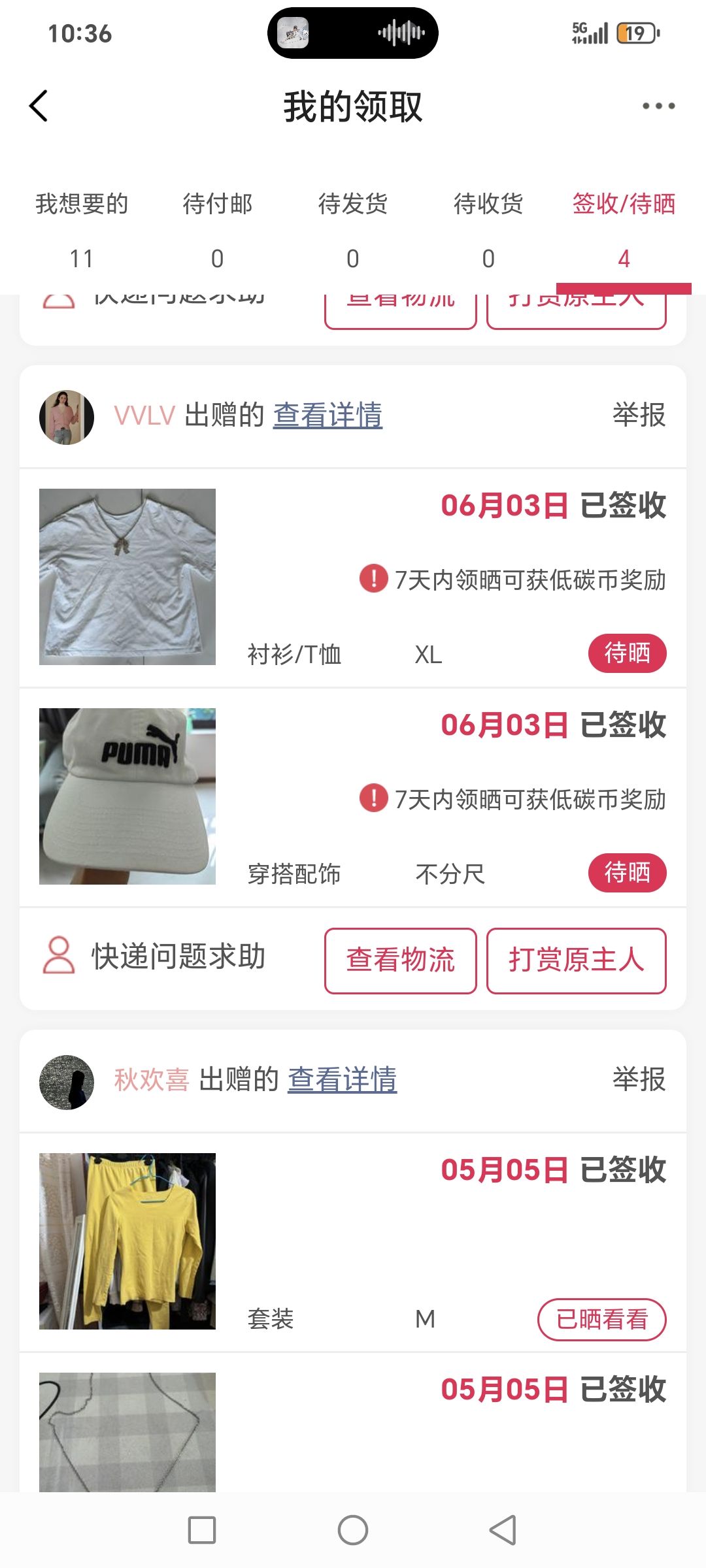Open 快递问题求助 for VVLV's order
The width and height of the screenshot is (706, 1568).
point(156,957)
